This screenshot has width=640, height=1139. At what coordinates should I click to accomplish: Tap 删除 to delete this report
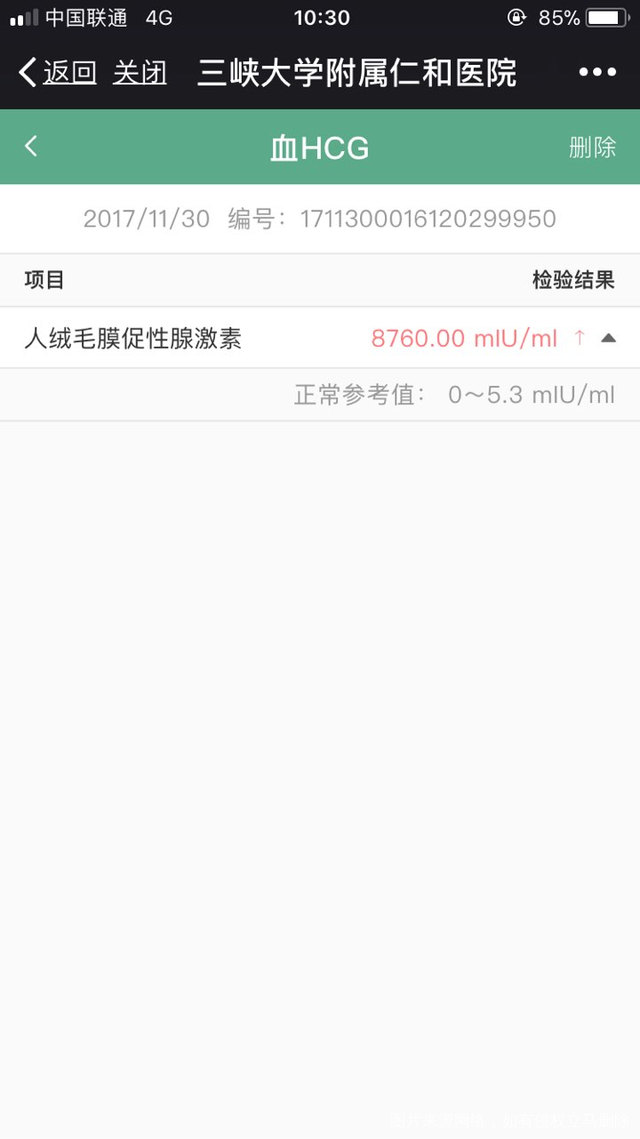click(x=592, y=148)
